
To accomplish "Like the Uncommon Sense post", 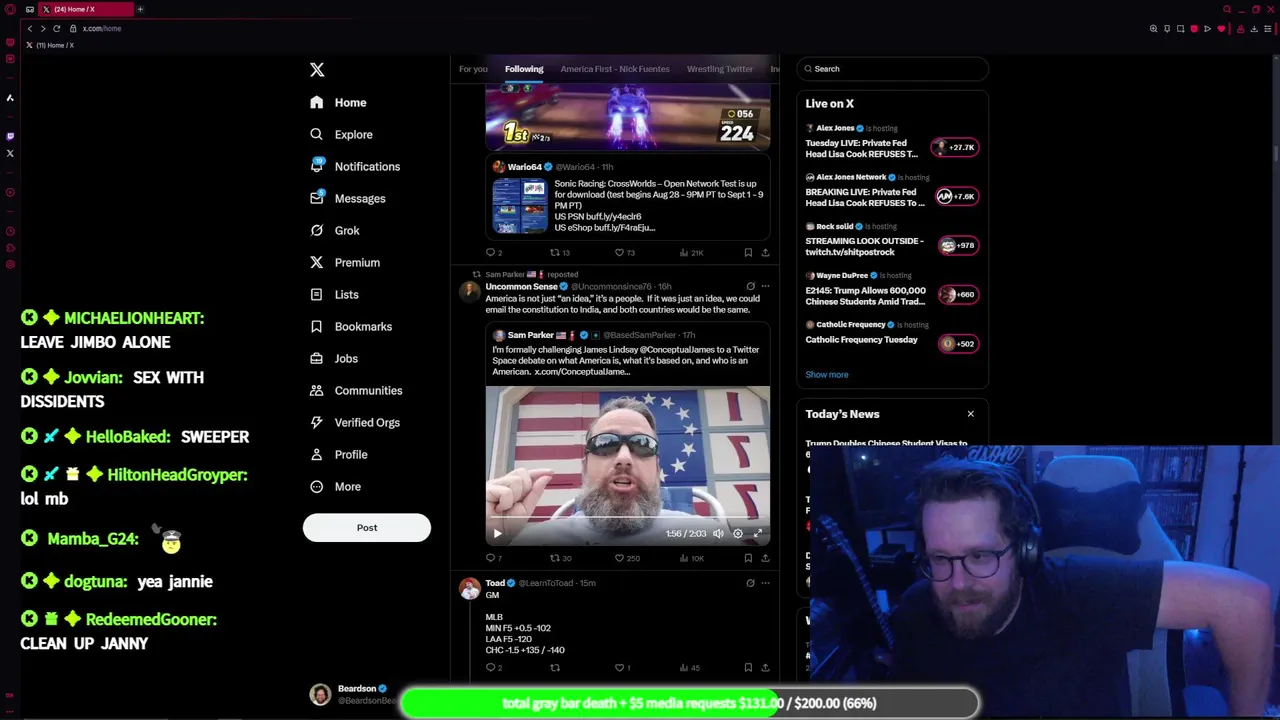I will [x=620, y=558].
